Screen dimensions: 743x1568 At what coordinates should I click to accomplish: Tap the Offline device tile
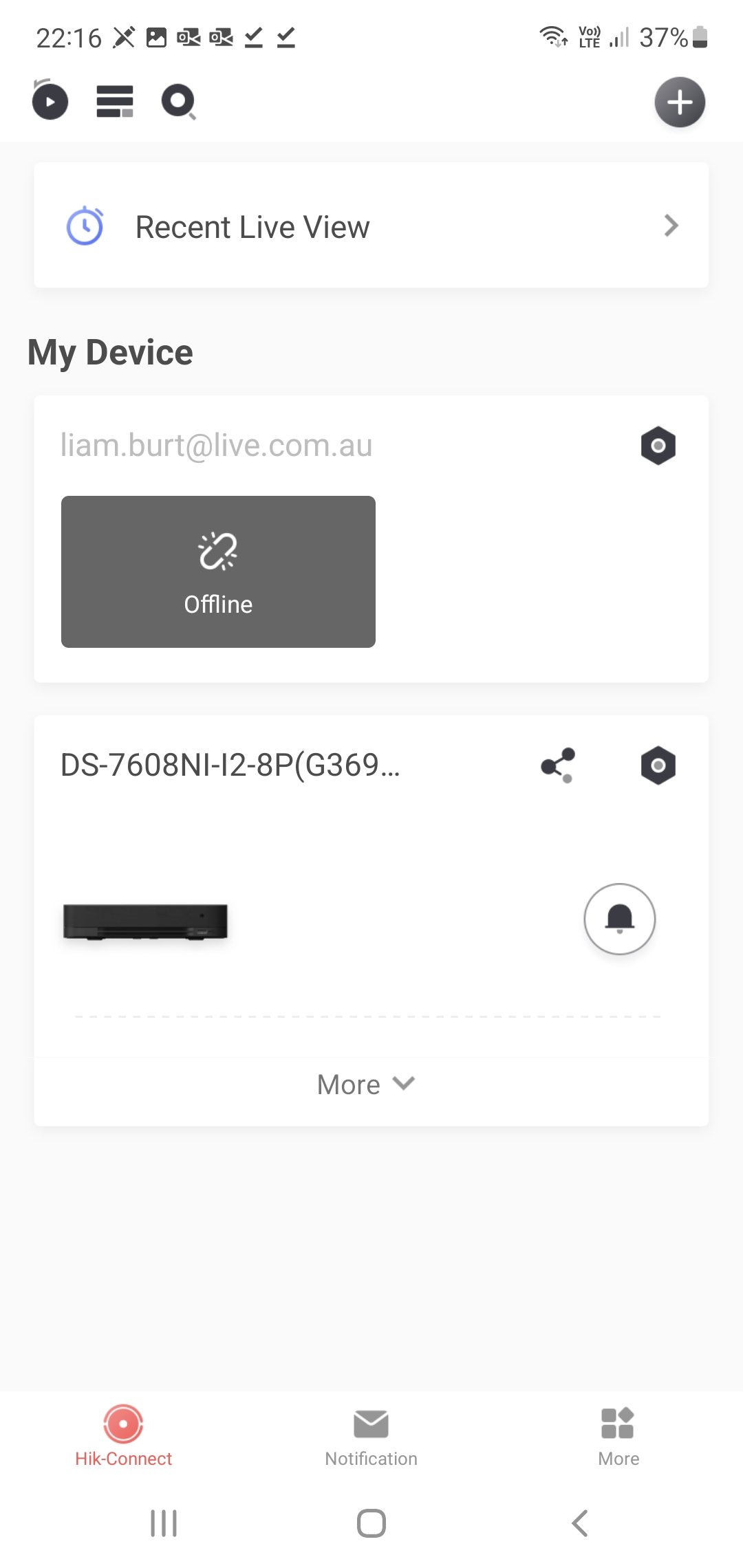pos(218,571)
